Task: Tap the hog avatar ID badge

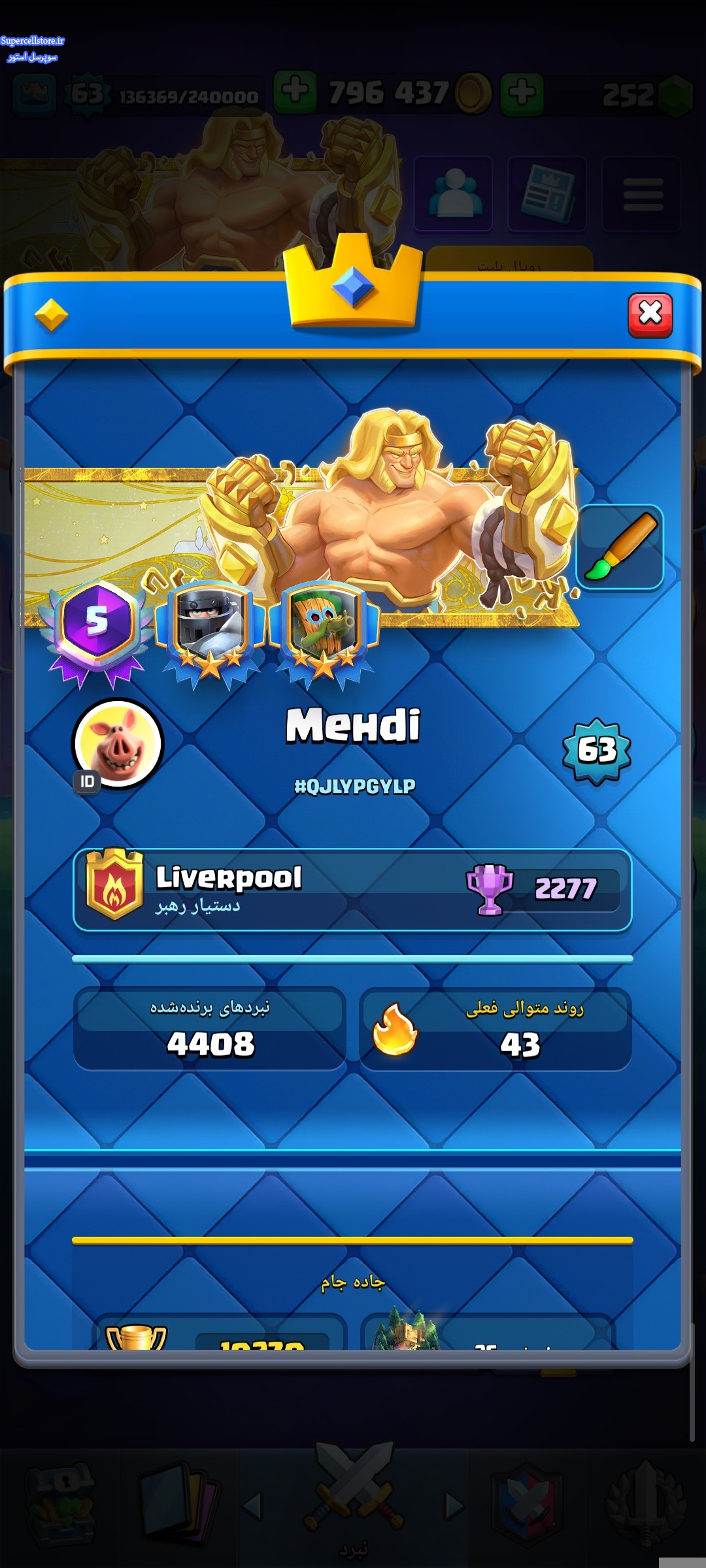Action: pos(88,781)
